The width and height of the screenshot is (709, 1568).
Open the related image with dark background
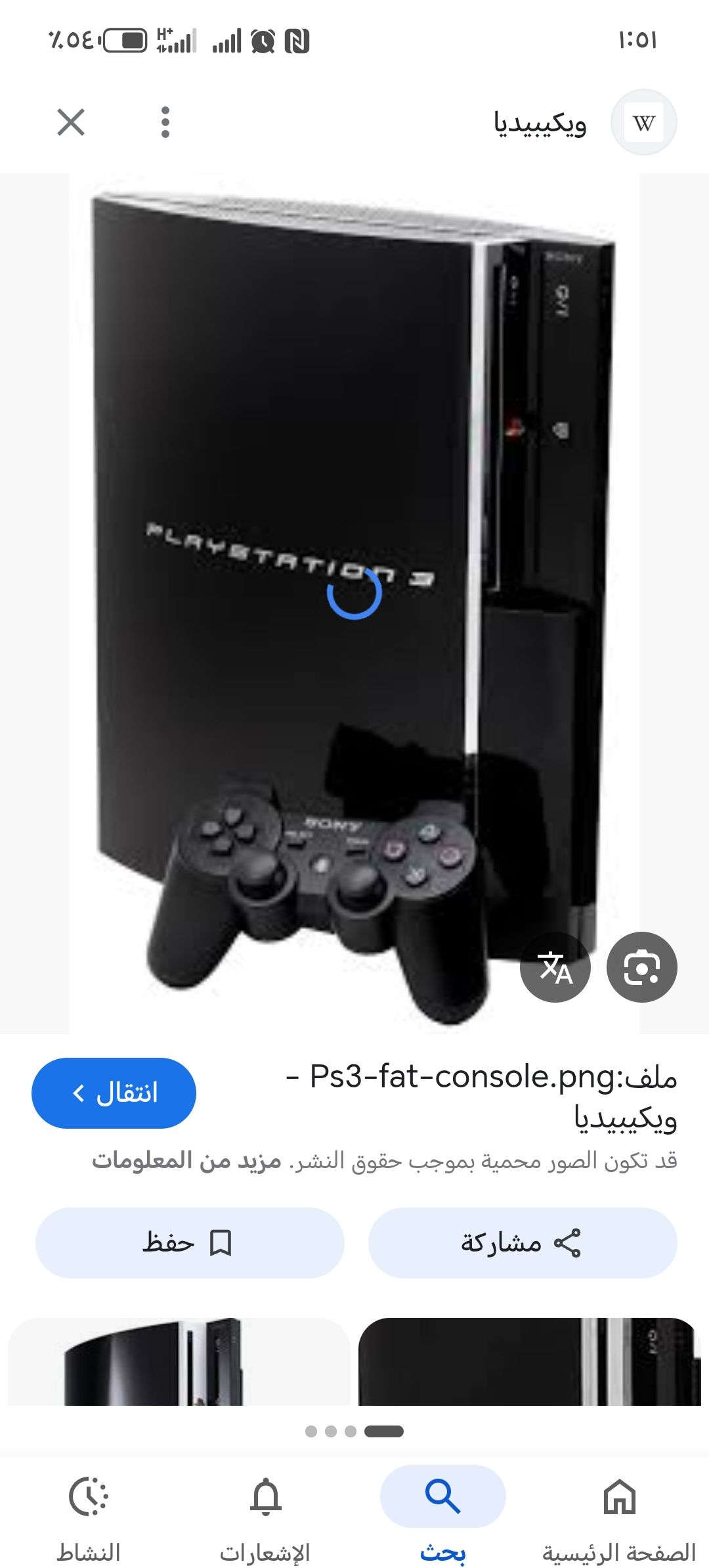pyautogui.click(x=529, y=1363)
